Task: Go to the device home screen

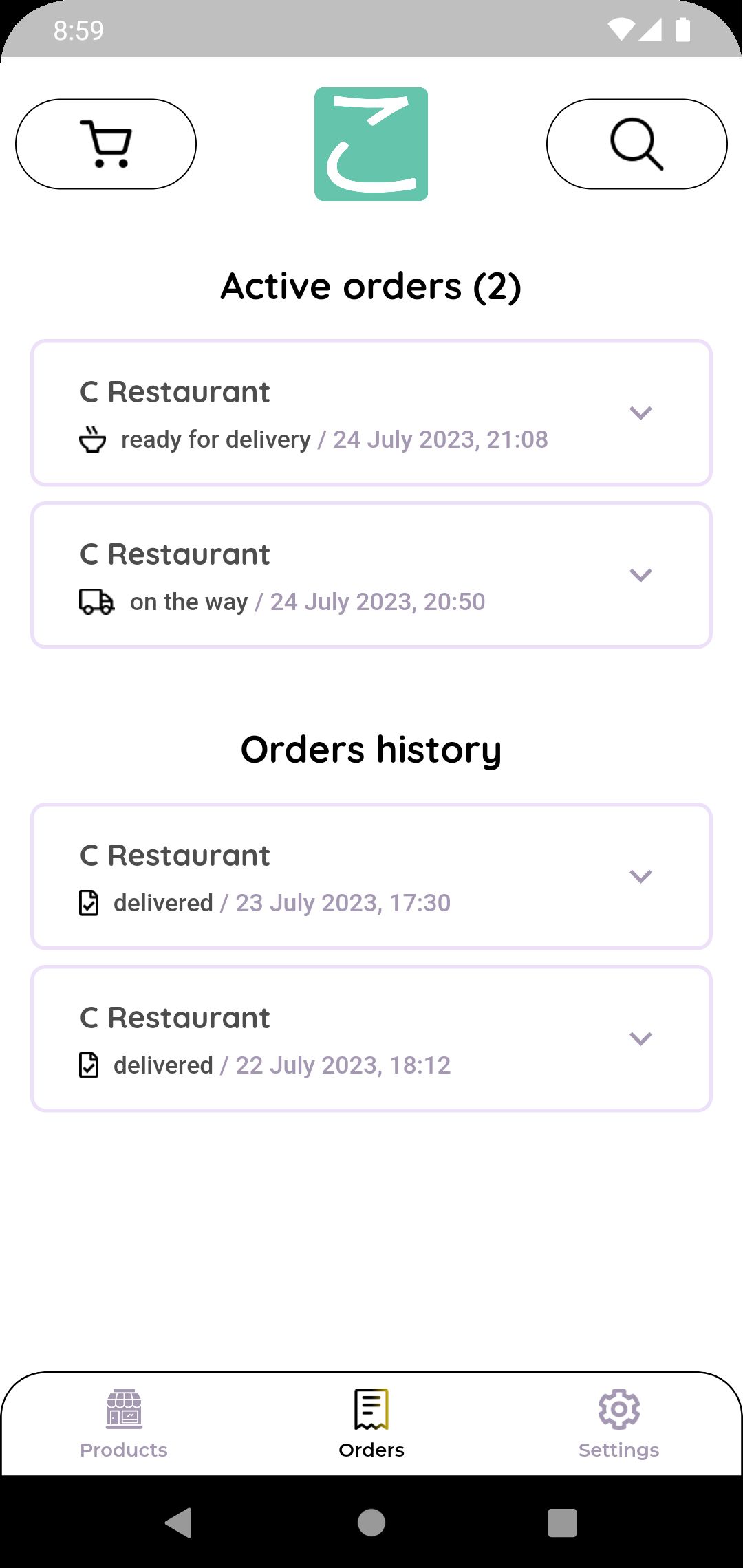Action: coord(371,1523)
